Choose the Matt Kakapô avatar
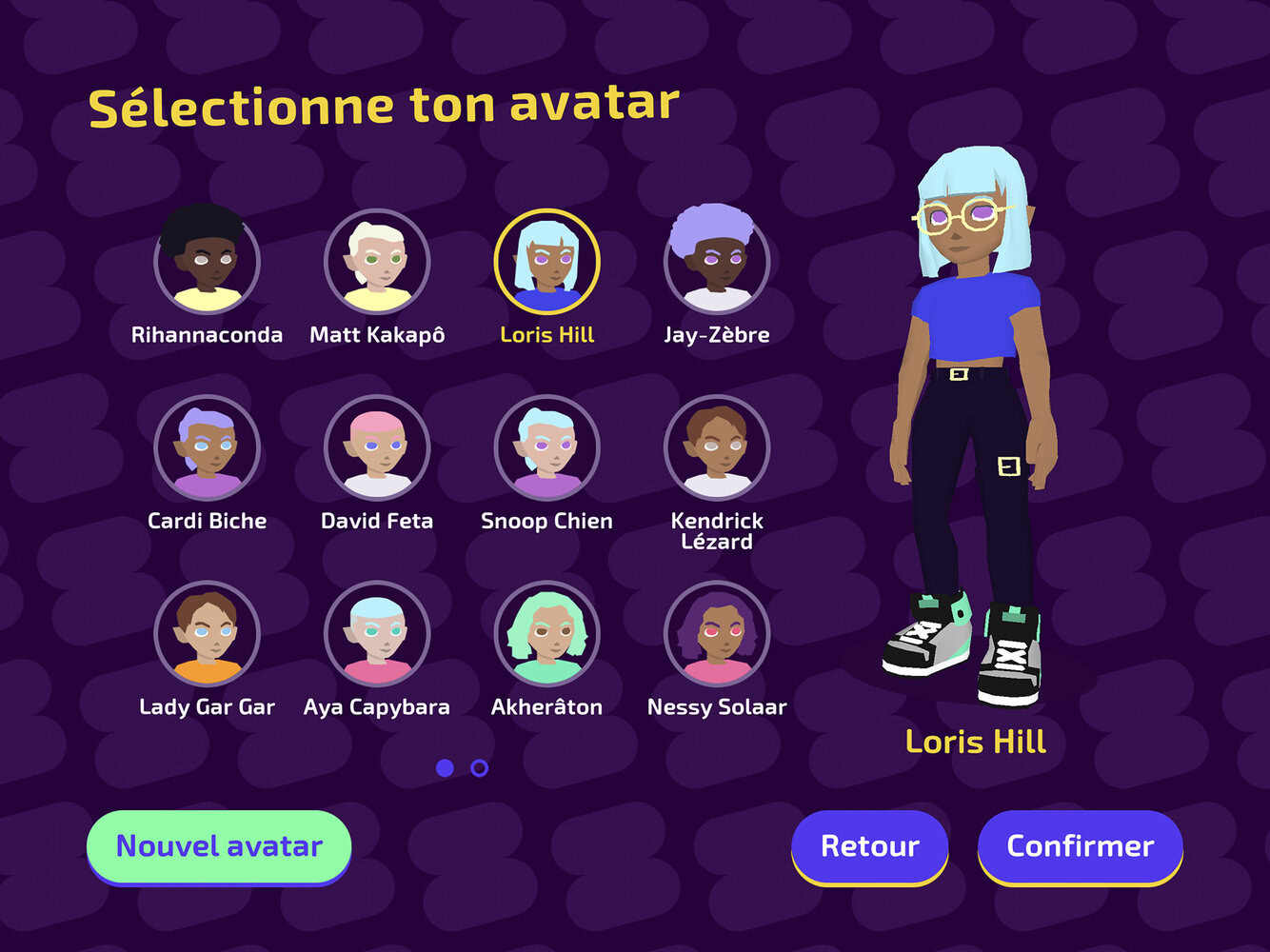 click(x=377, y=262)
